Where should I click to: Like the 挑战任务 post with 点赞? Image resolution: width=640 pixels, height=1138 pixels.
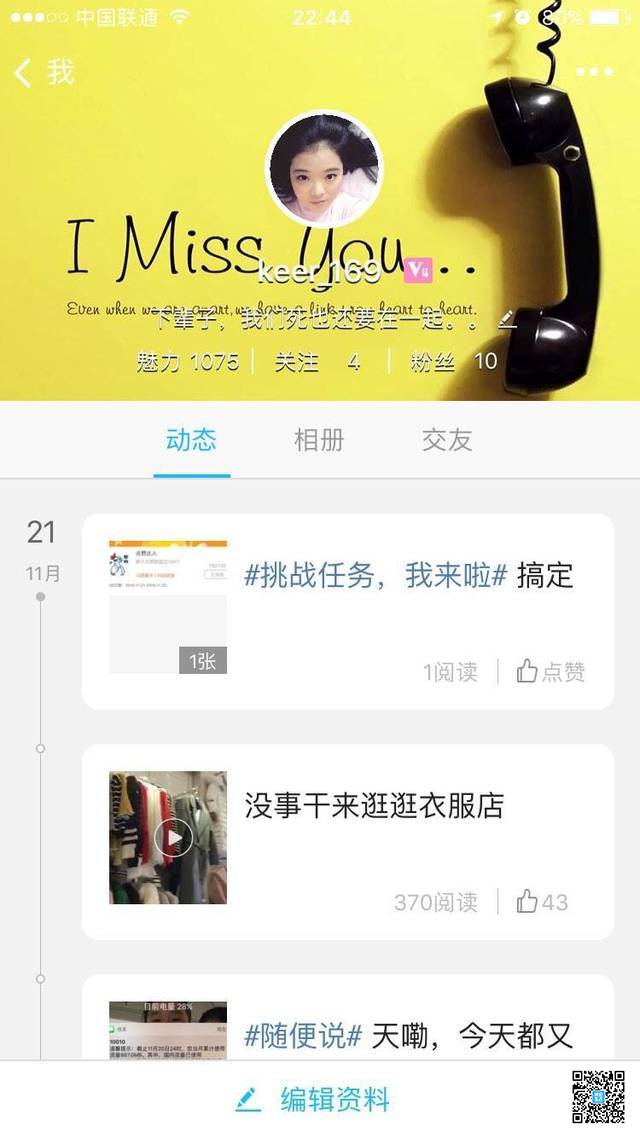(x=550, y=672)
